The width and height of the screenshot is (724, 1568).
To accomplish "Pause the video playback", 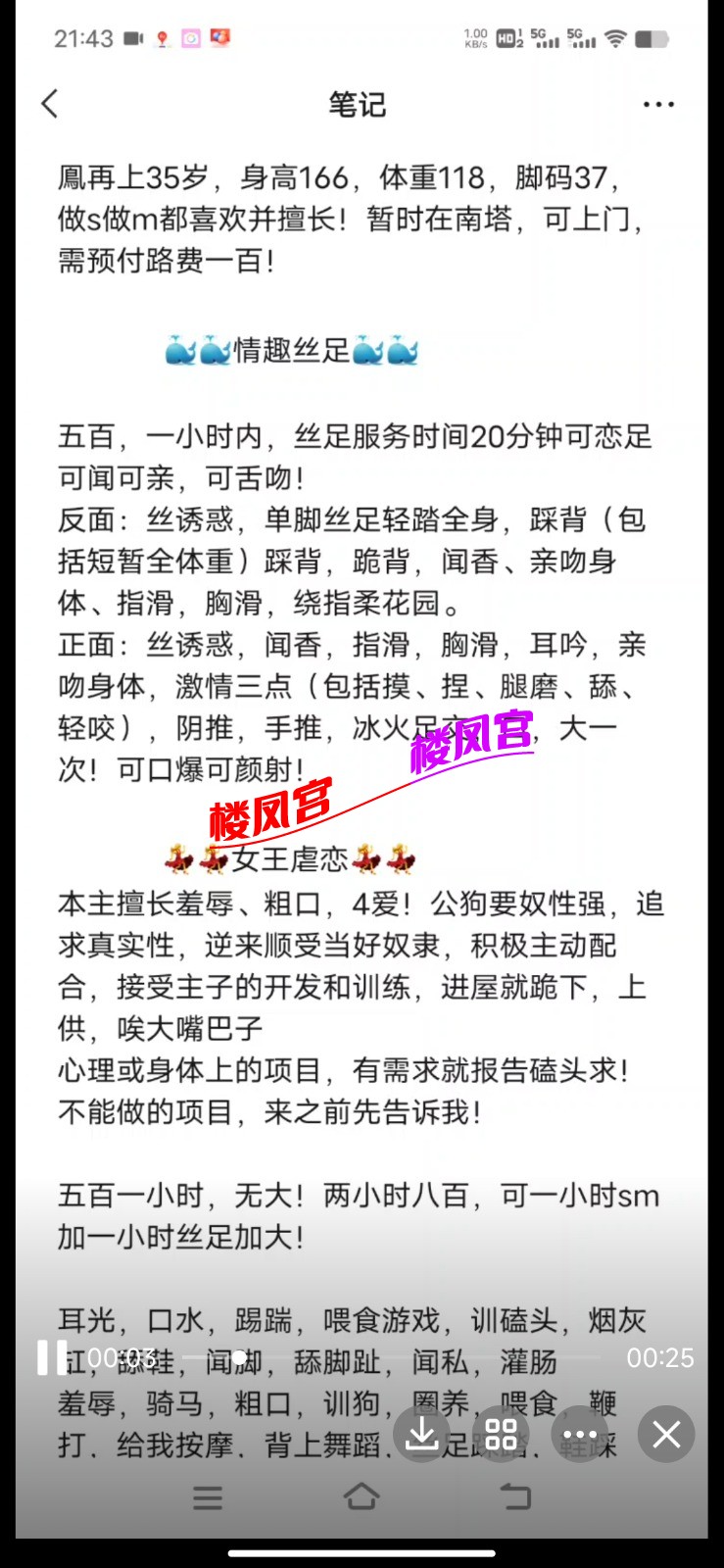I will click(x=51, y=1357).
